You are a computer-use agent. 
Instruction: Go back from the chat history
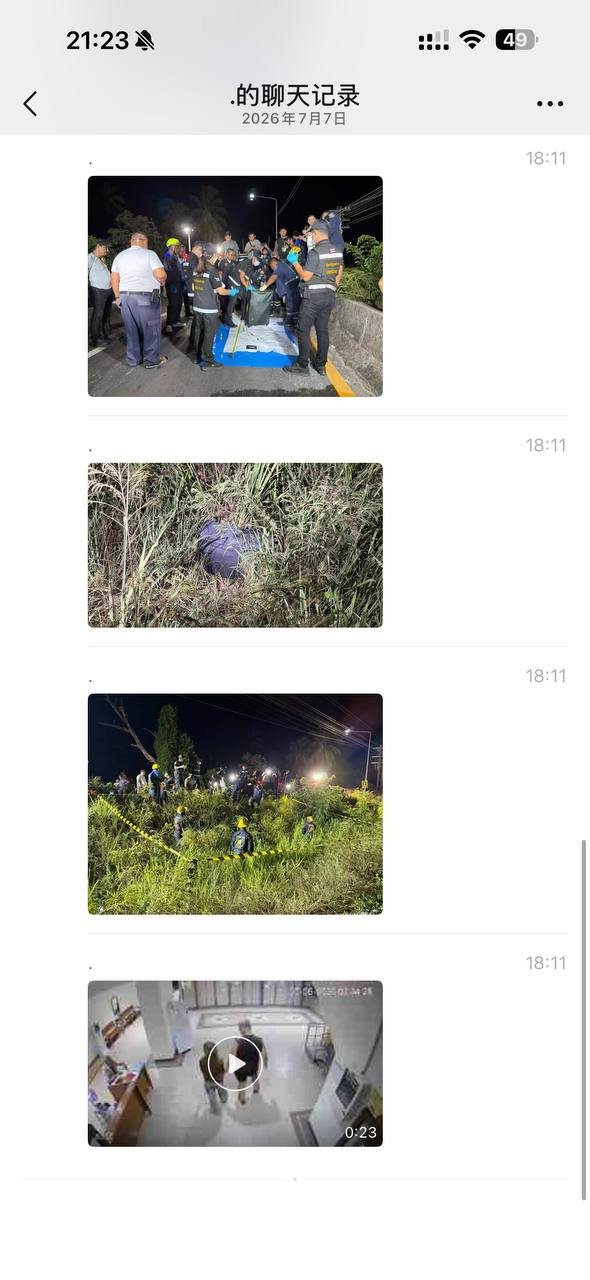click(30, 103)
